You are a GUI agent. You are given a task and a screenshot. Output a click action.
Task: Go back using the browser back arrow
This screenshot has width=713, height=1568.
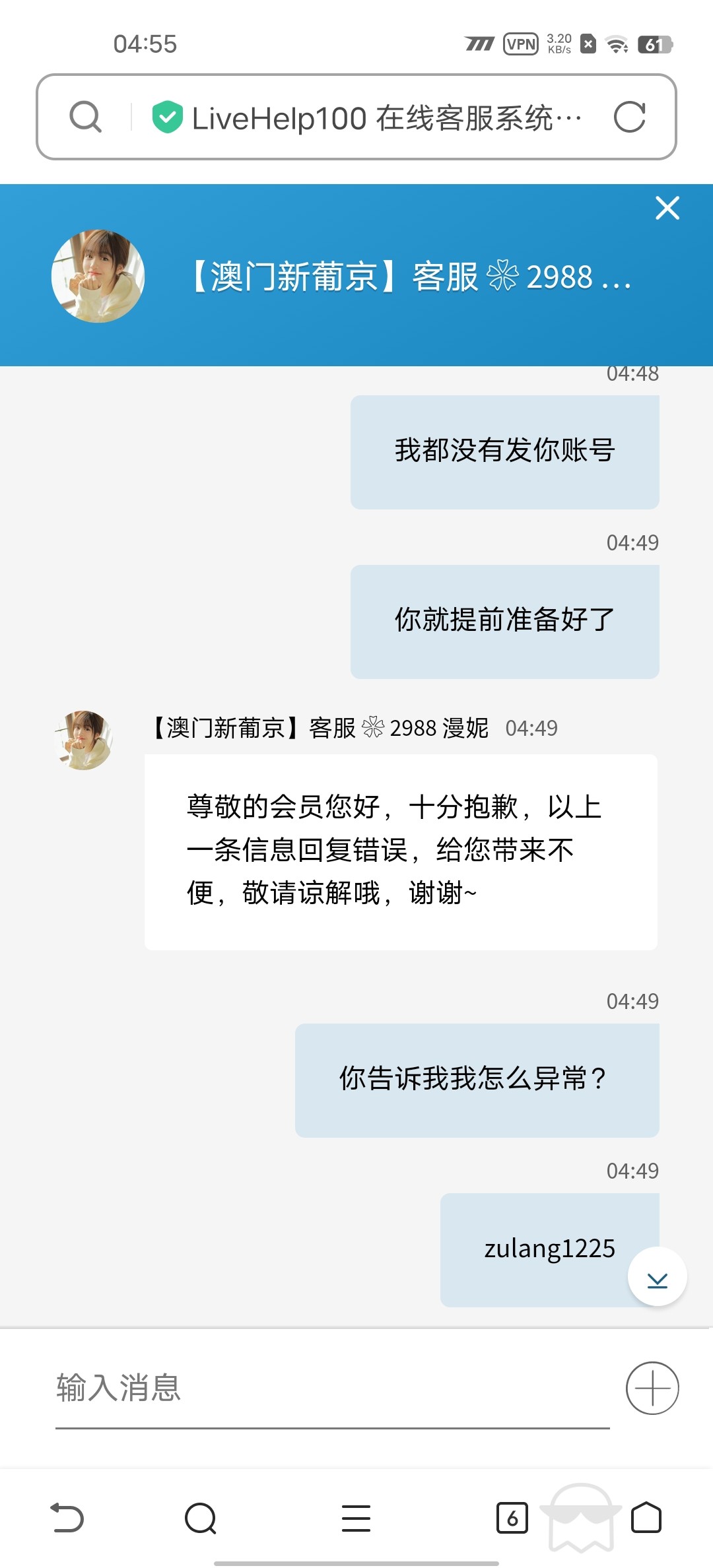point(67,1517)
